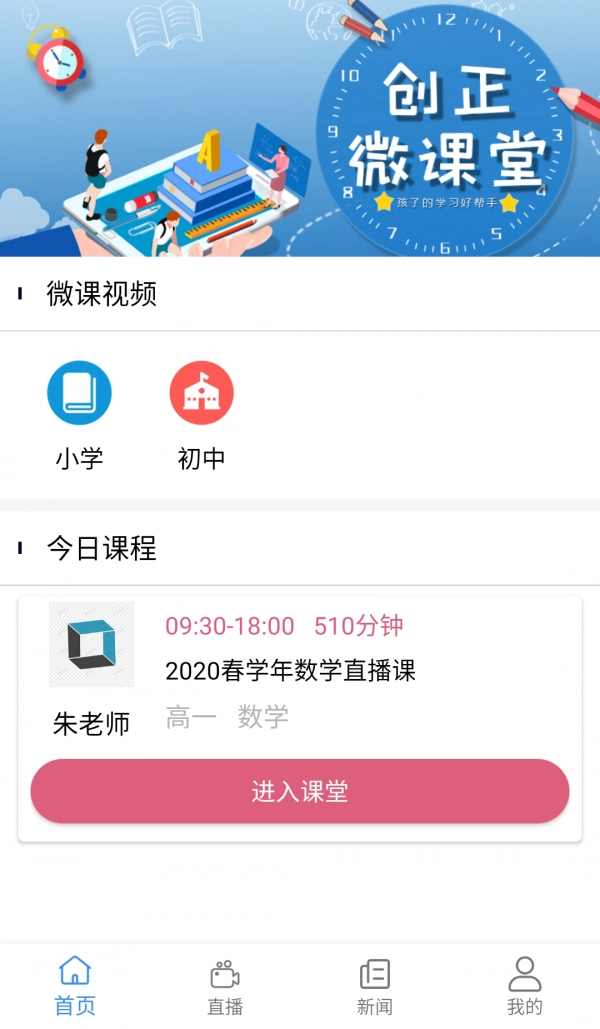Switch to the 直播 tab
Viewport: 600px width, 1029px height.
[x=225, y=985]
